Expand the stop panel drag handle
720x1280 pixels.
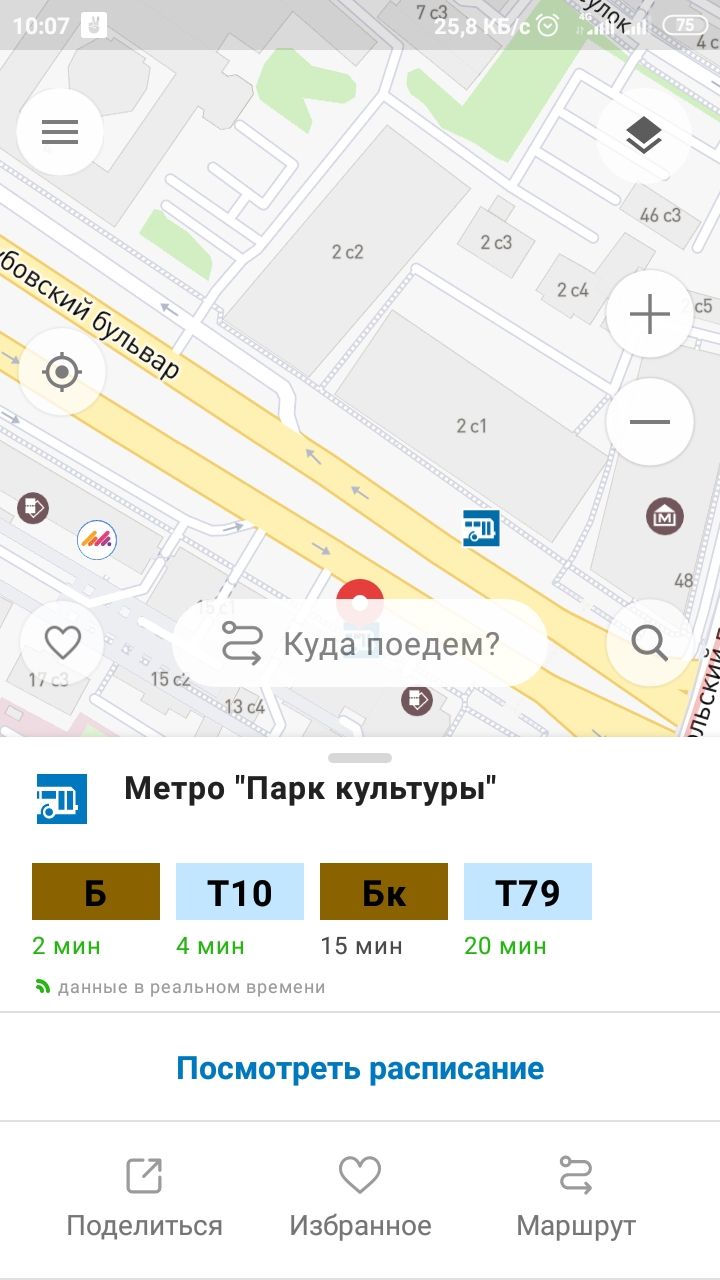pyautogui.click(x=360, y=758)
